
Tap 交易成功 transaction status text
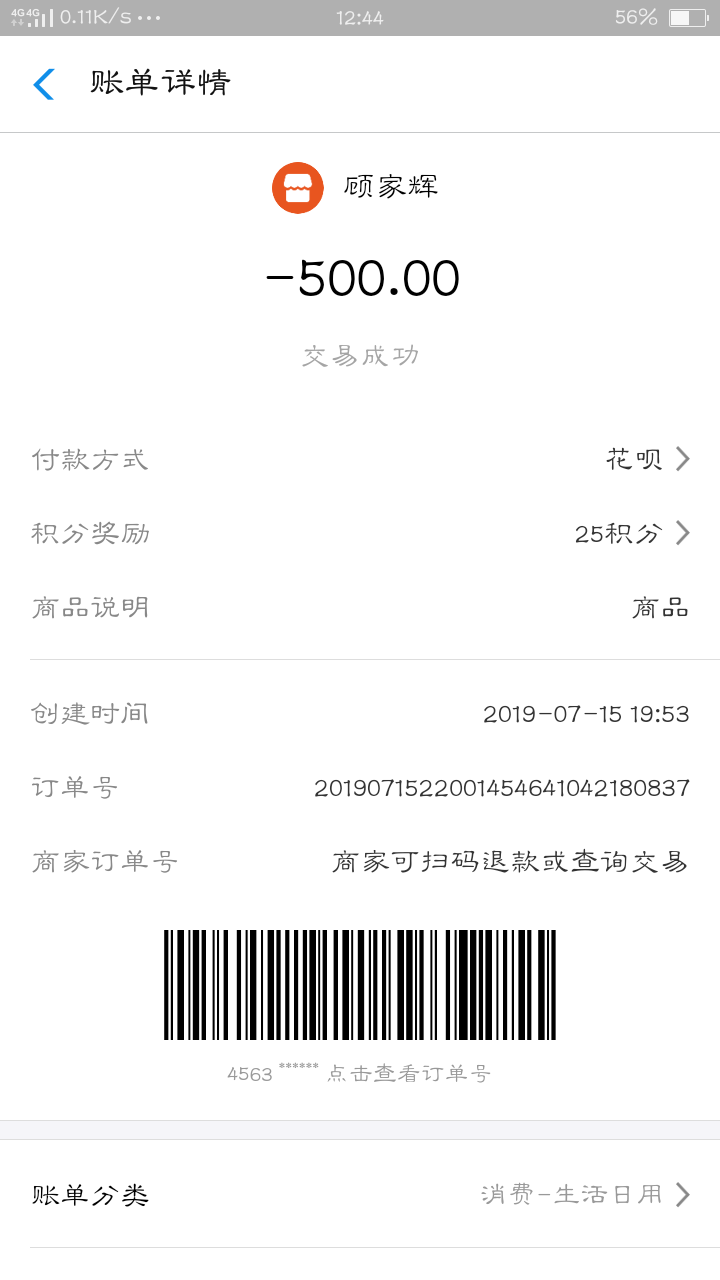(360, 354)
